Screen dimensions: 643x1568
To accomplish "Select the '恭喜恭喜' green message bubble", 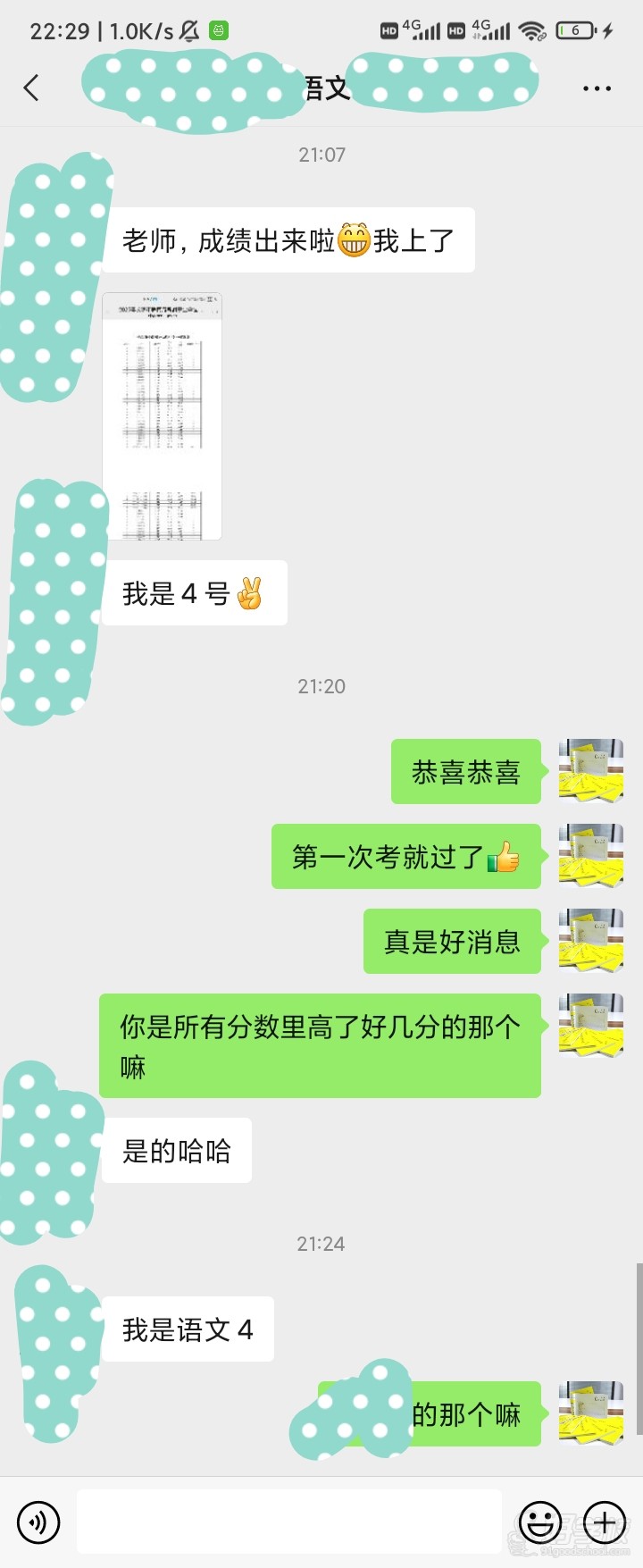I will pos(465,772).
